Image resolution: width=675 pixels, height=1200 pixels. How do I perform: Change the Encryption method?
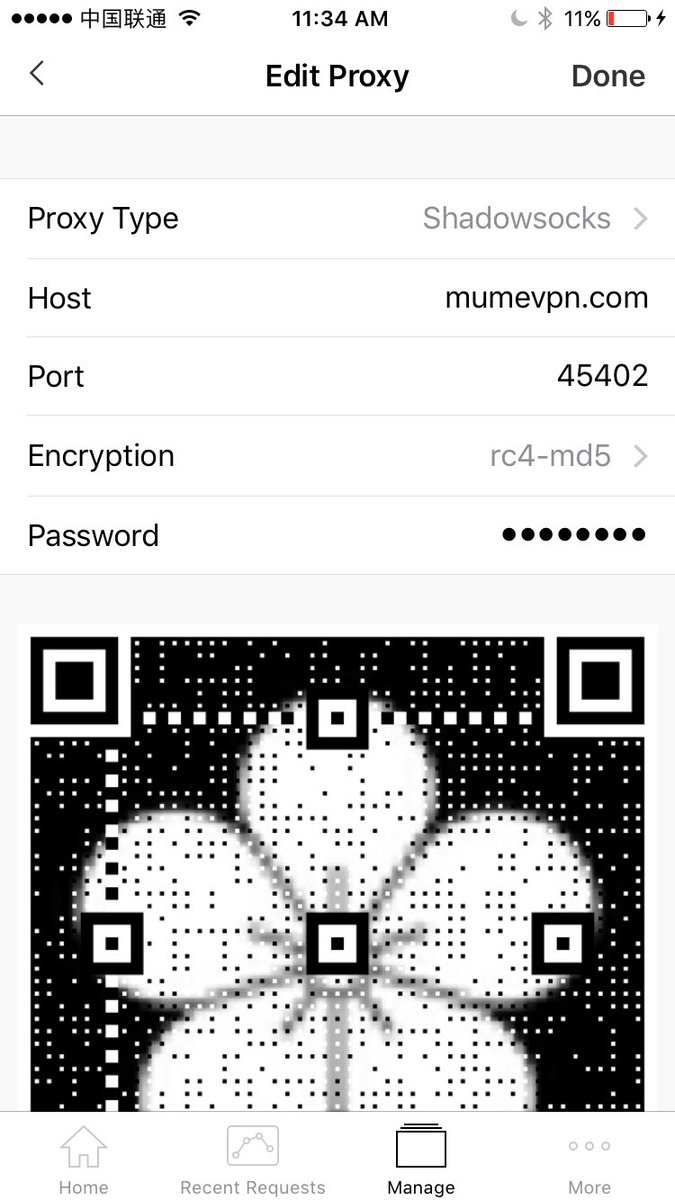point(337,456)
